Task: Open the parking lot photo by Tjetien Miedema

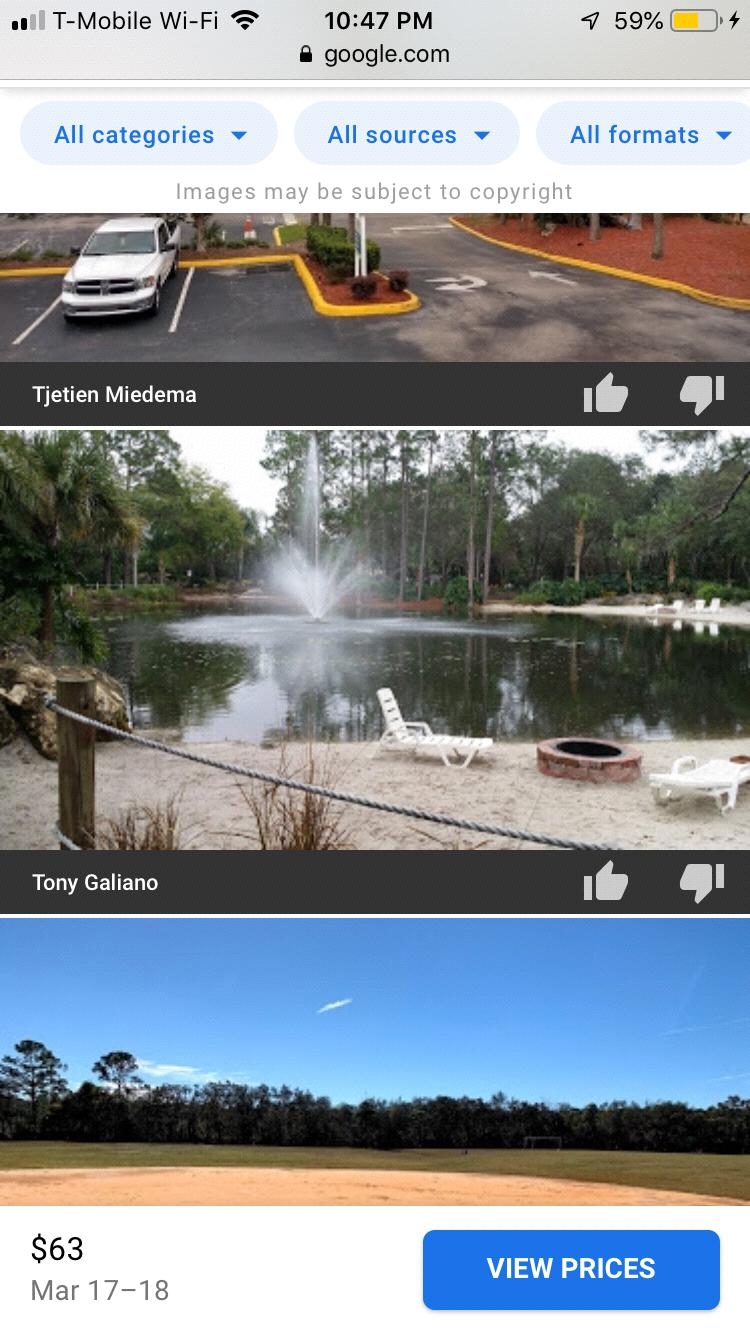Action: (375, 287)
